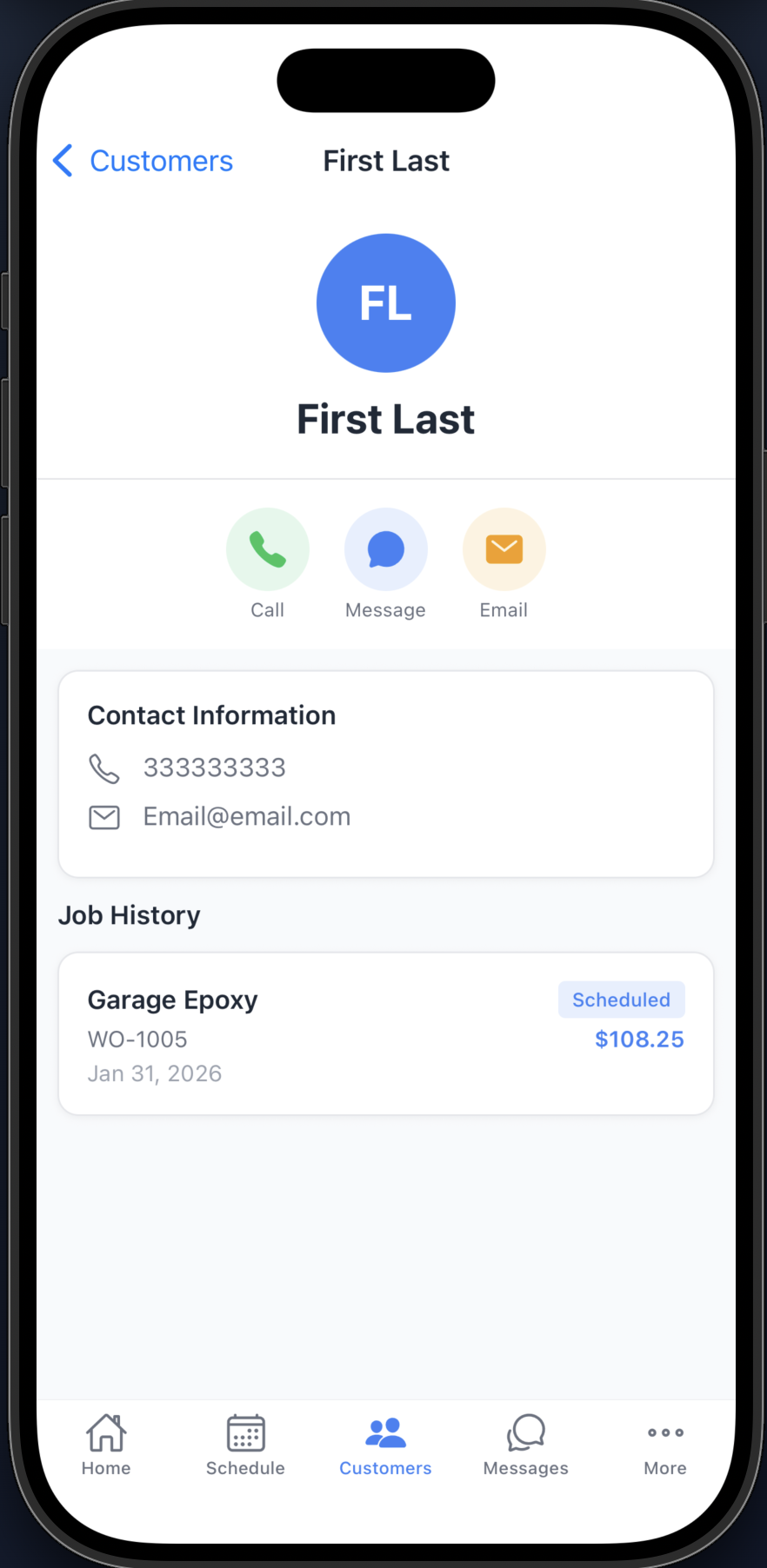Open the Garage Epoxy job WO-1005

(385, 1033)
